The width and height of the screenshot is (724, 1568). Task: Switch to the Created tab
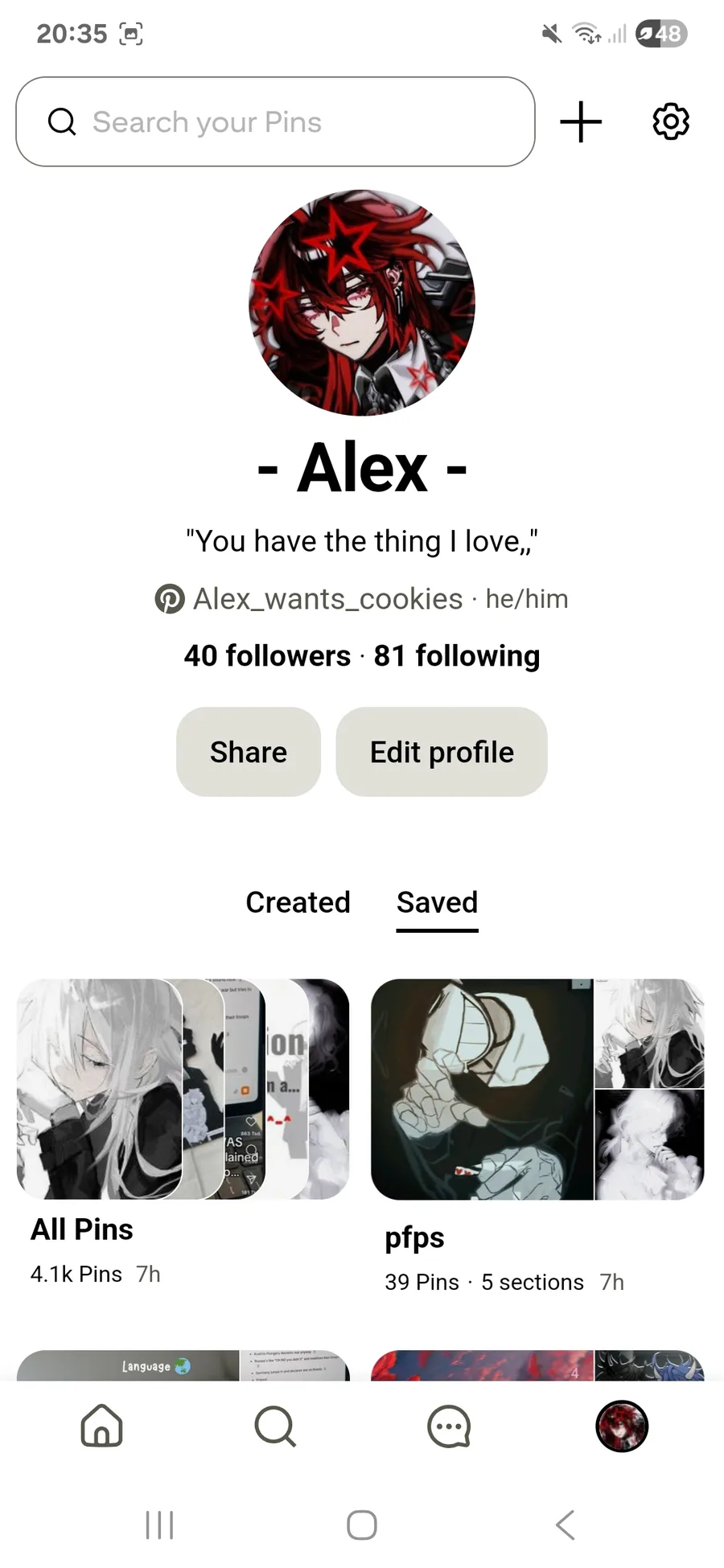point(298,902)
